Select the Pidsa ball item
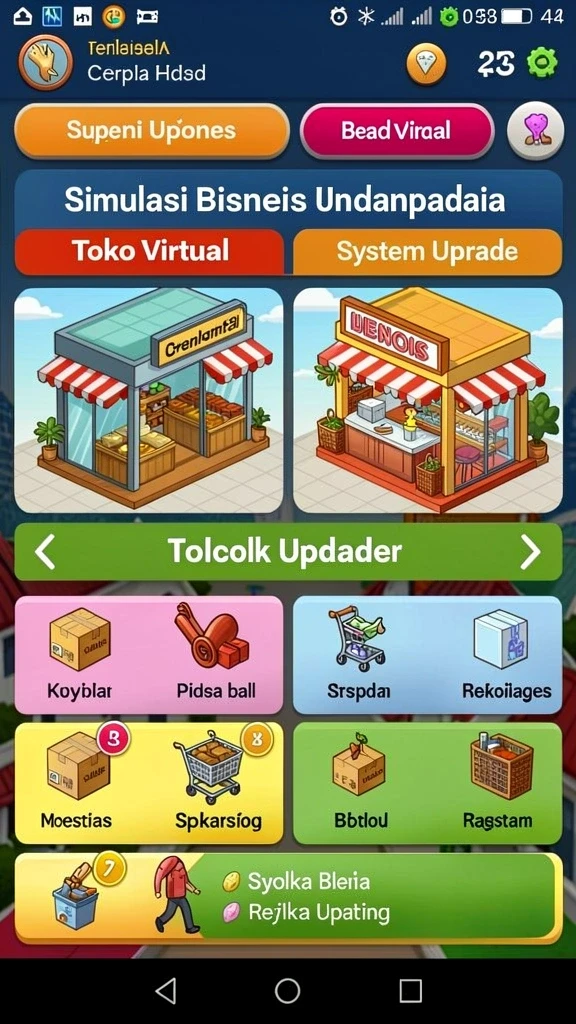This screenshot has height=1024, width=576. pyautogui.click(x=216, y=655)
